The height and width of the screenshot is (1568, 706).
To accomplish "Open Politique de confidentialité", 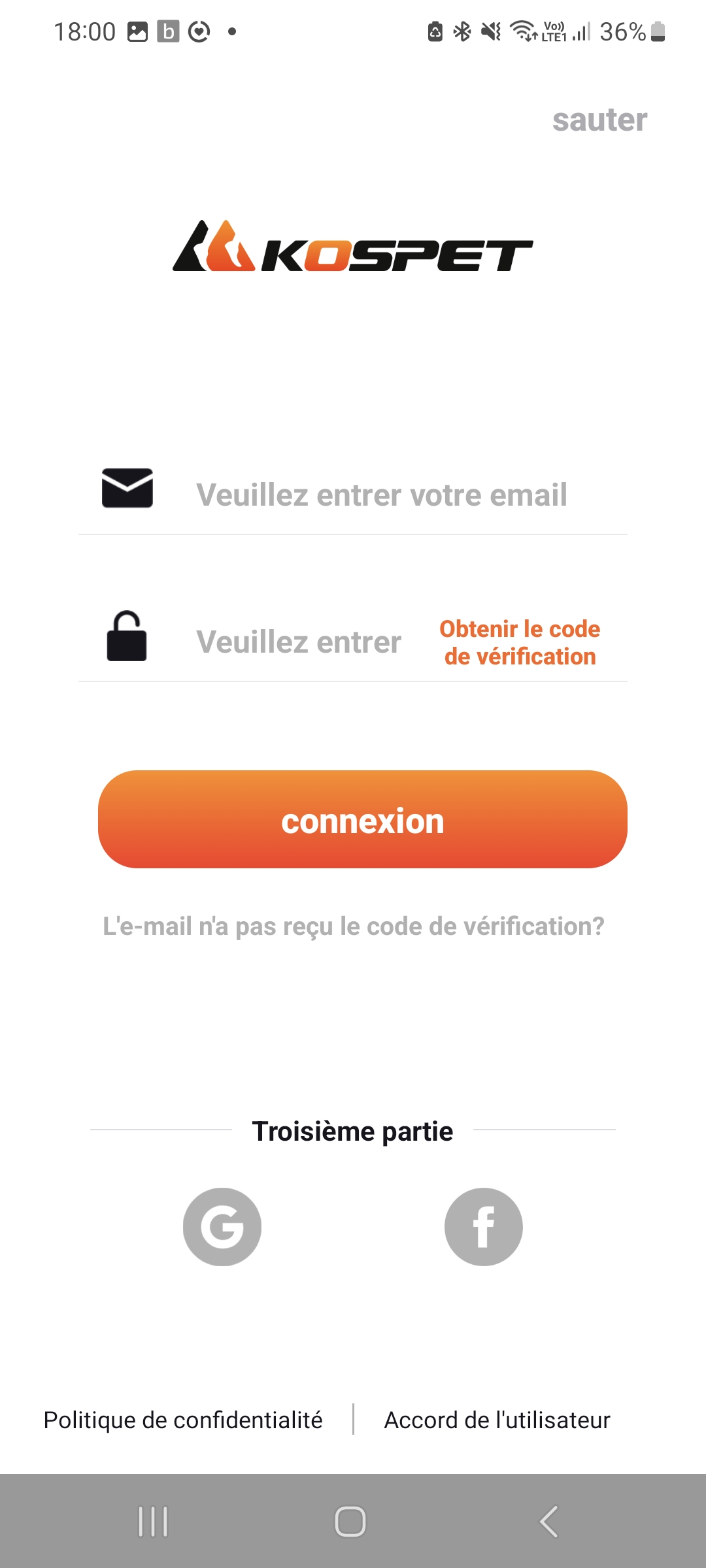I will [x=183, y=1420].
